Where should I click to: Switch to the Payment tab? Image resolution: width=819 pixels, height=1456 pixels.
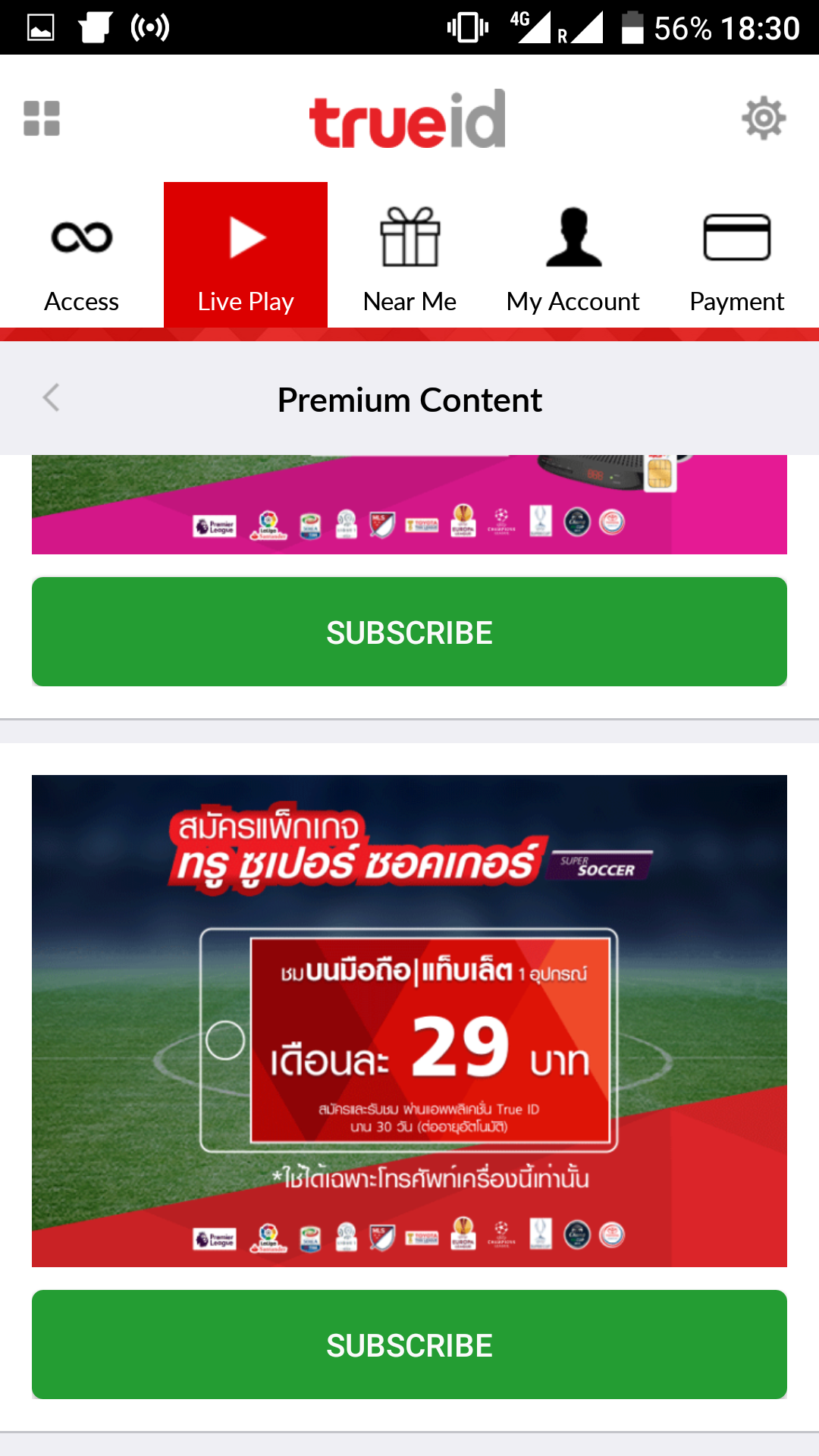coord(737,256)
